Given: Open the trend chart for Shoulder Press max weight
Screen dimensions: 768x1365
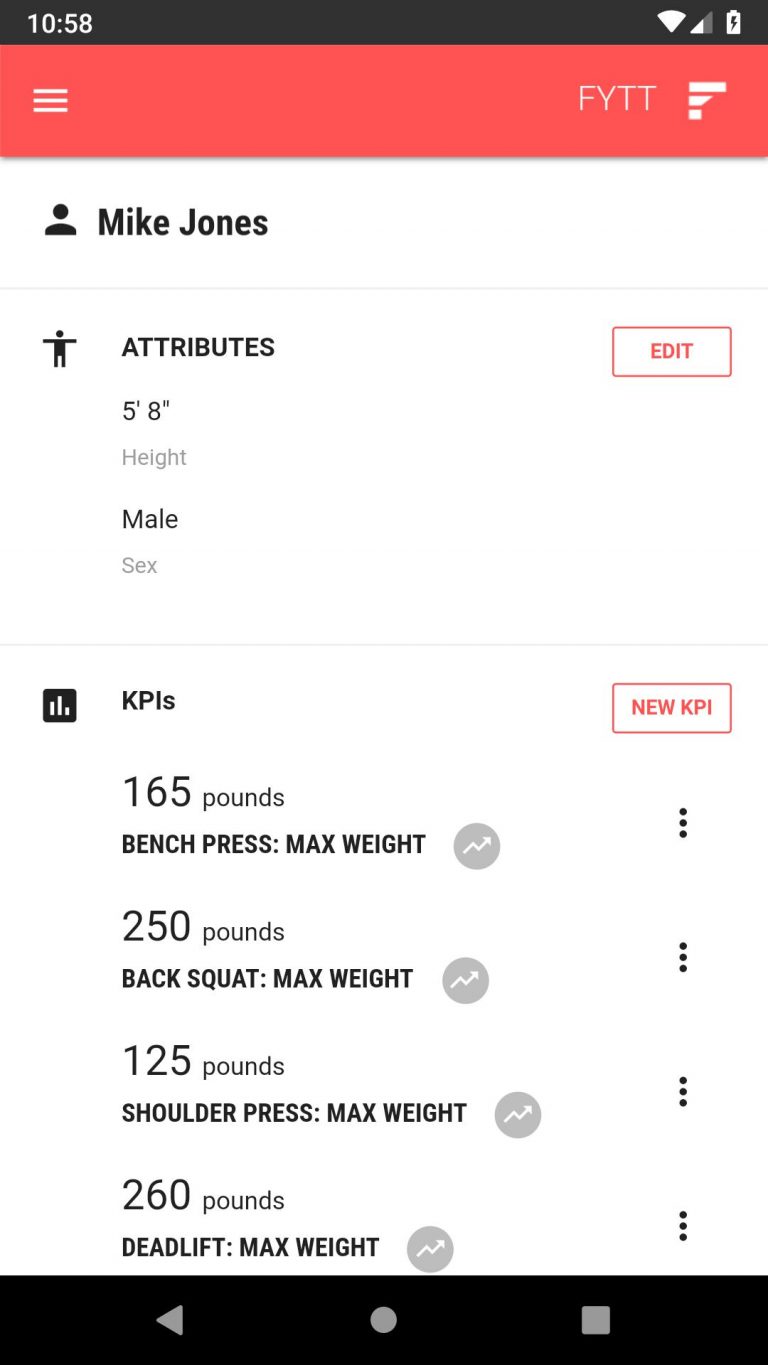Looking at the screenshot, I should pos(517,1115).
